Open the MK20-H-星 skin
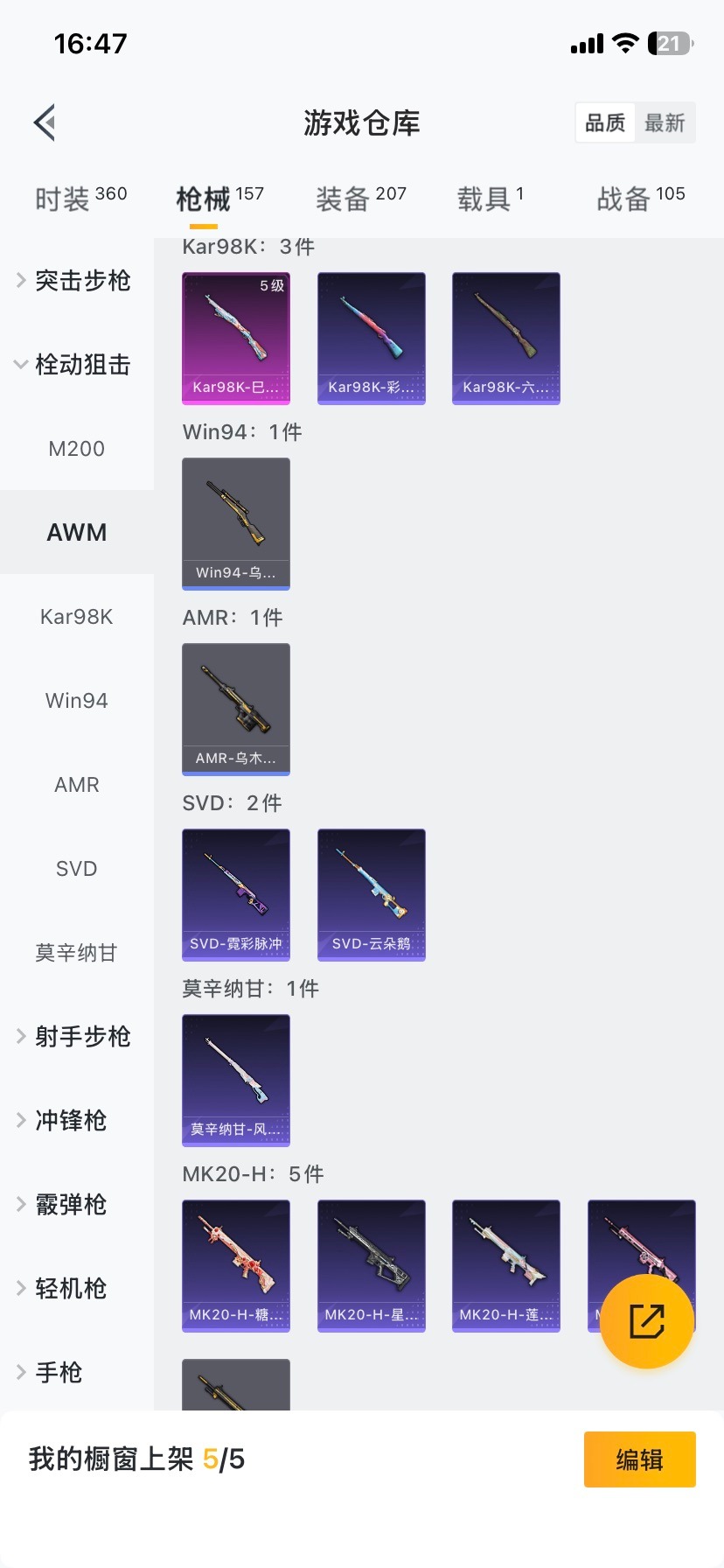Viewport: 724px width, 1568px height. point(371,1266)
